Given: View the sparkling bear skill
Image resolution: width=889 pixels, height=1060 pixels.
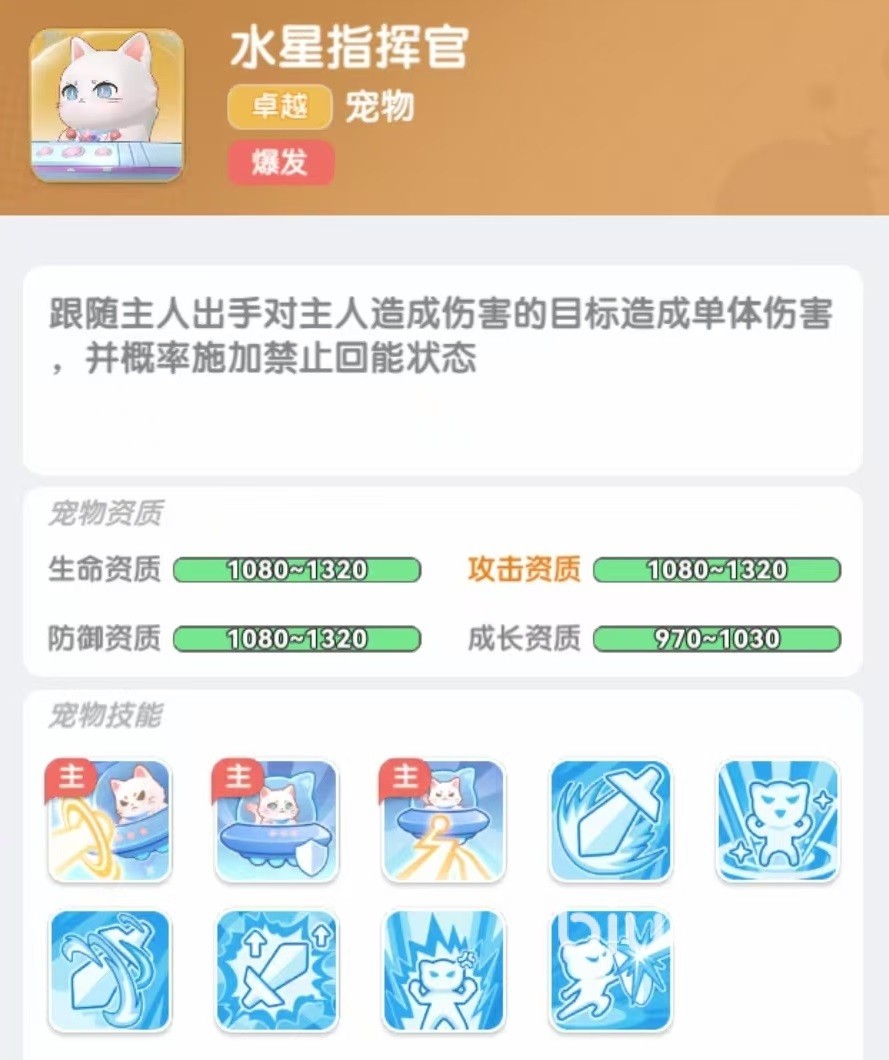Looking at the screenshot, I should 778,821.
